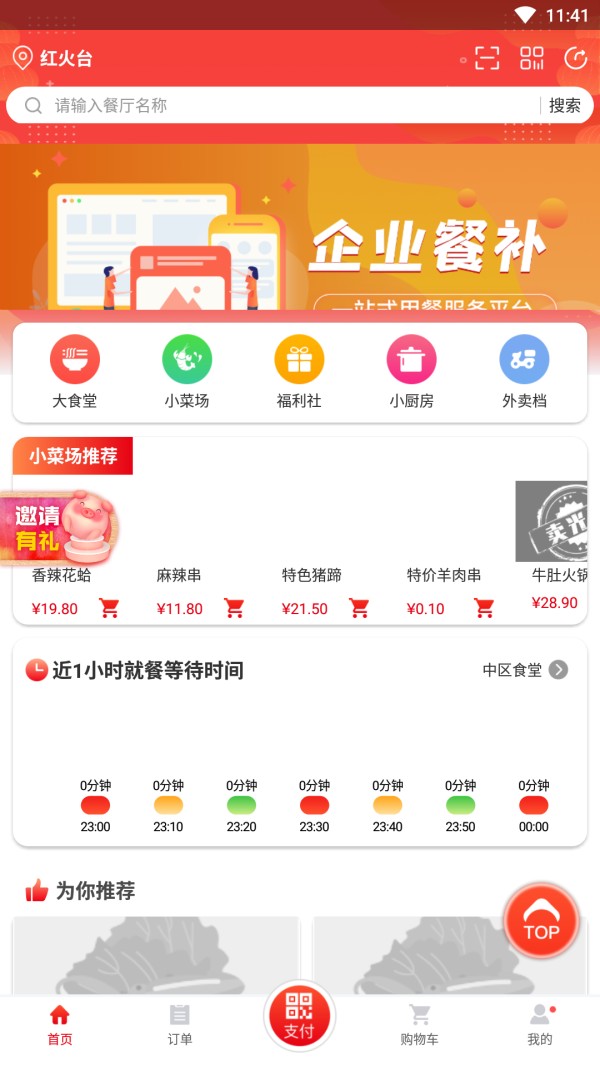Tap the refresh icon at top right
This screenshot has height=1066, width=600.
point(575,58)
